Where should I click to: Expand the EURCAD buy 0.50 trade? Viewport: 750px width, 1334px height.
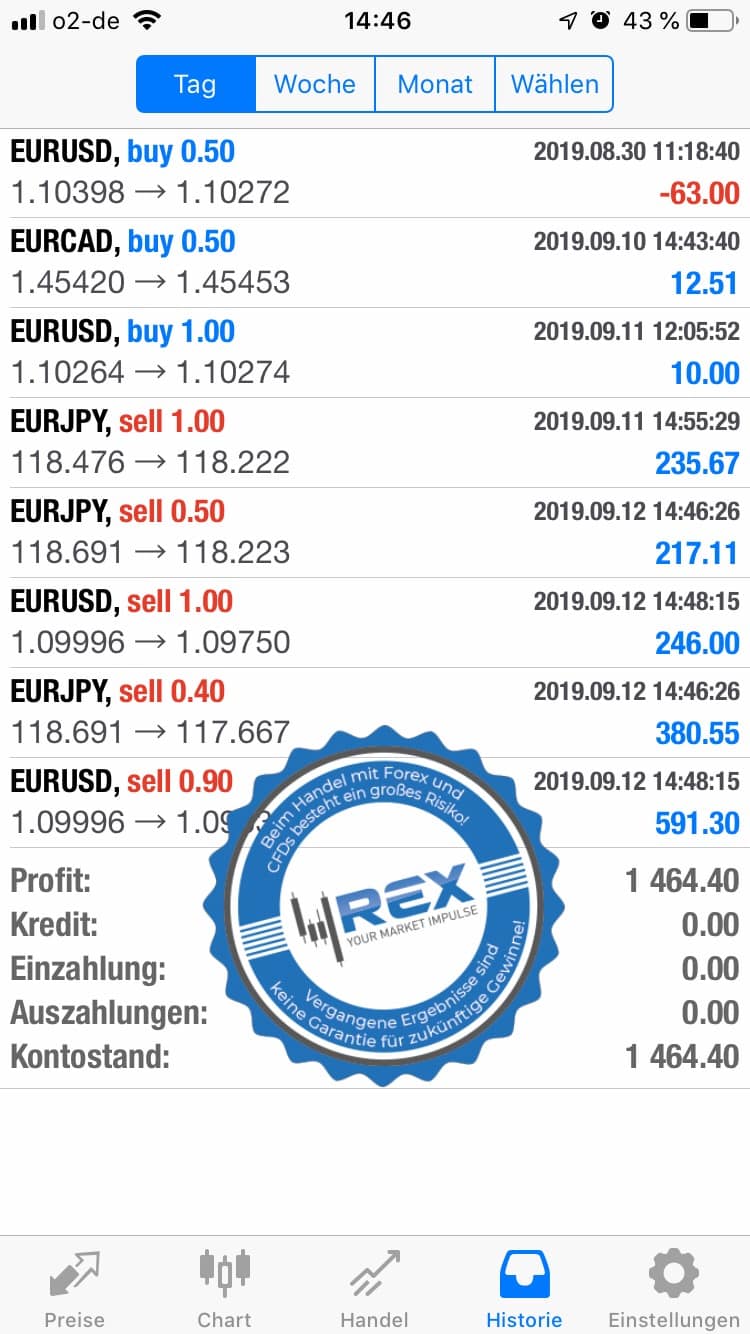pyautogui.click(x=375, y=262)
